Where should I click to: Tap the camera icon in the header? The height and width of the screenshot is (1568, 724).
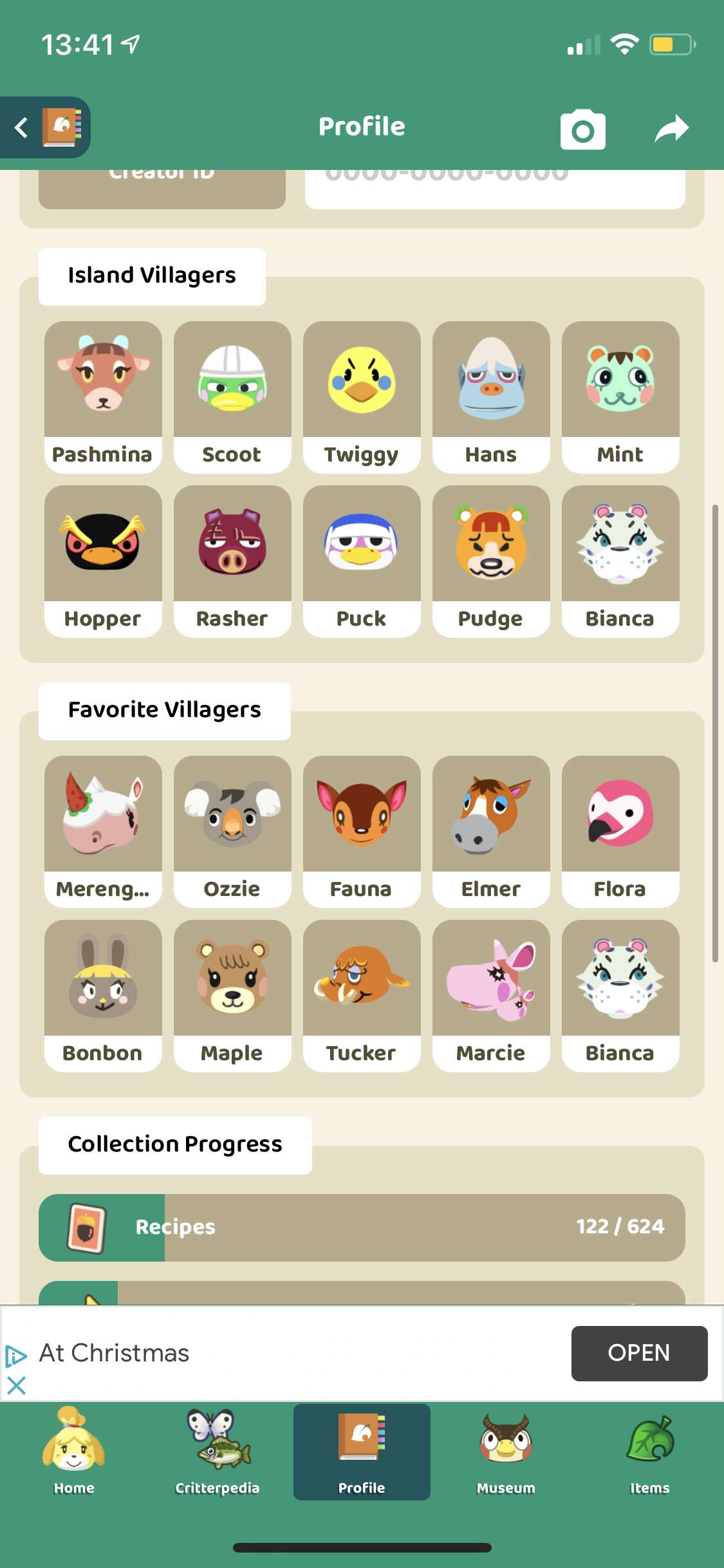pos(582,129)
